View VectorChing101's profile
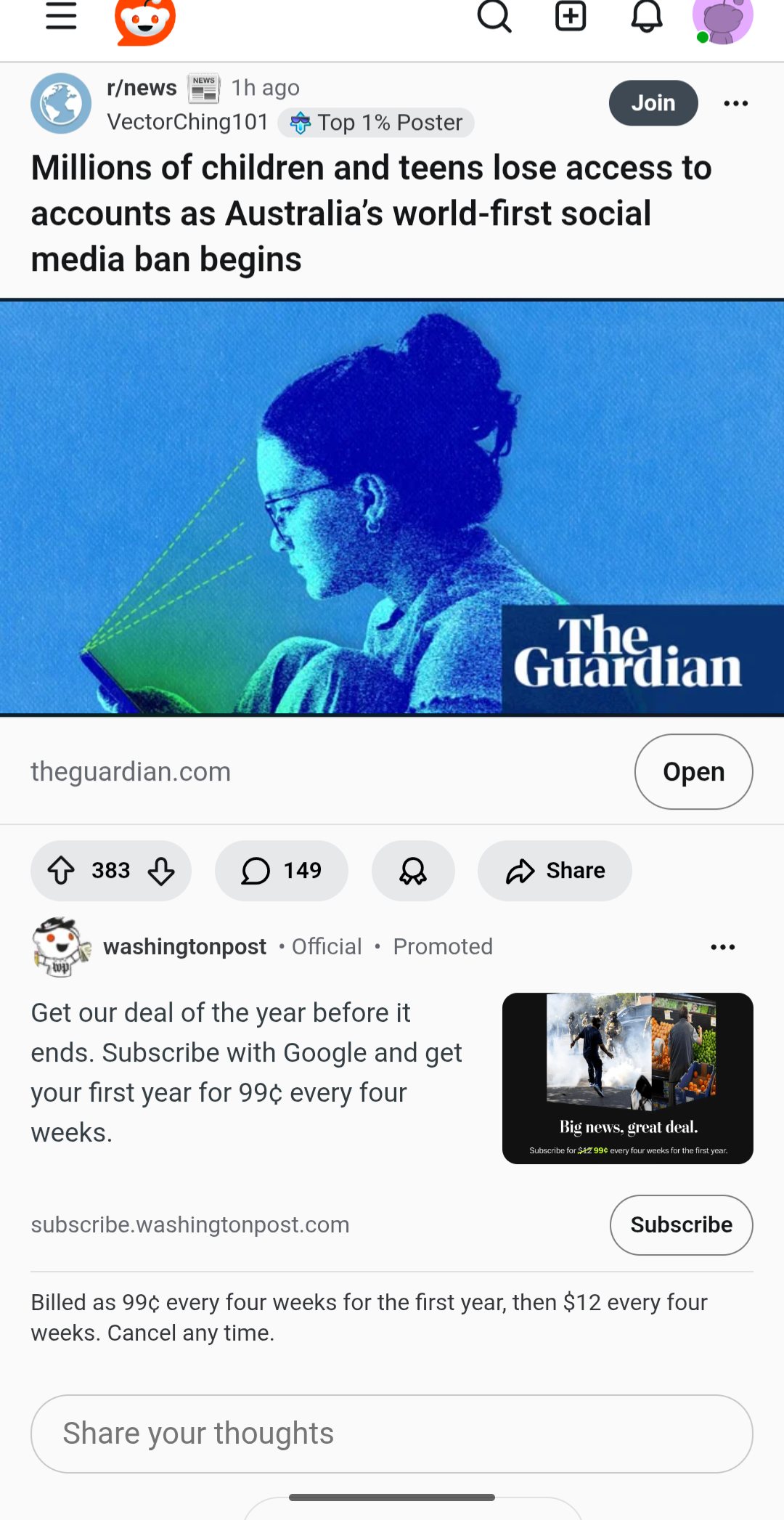Screen dimensions: 784x1520 tap(187, 122)
